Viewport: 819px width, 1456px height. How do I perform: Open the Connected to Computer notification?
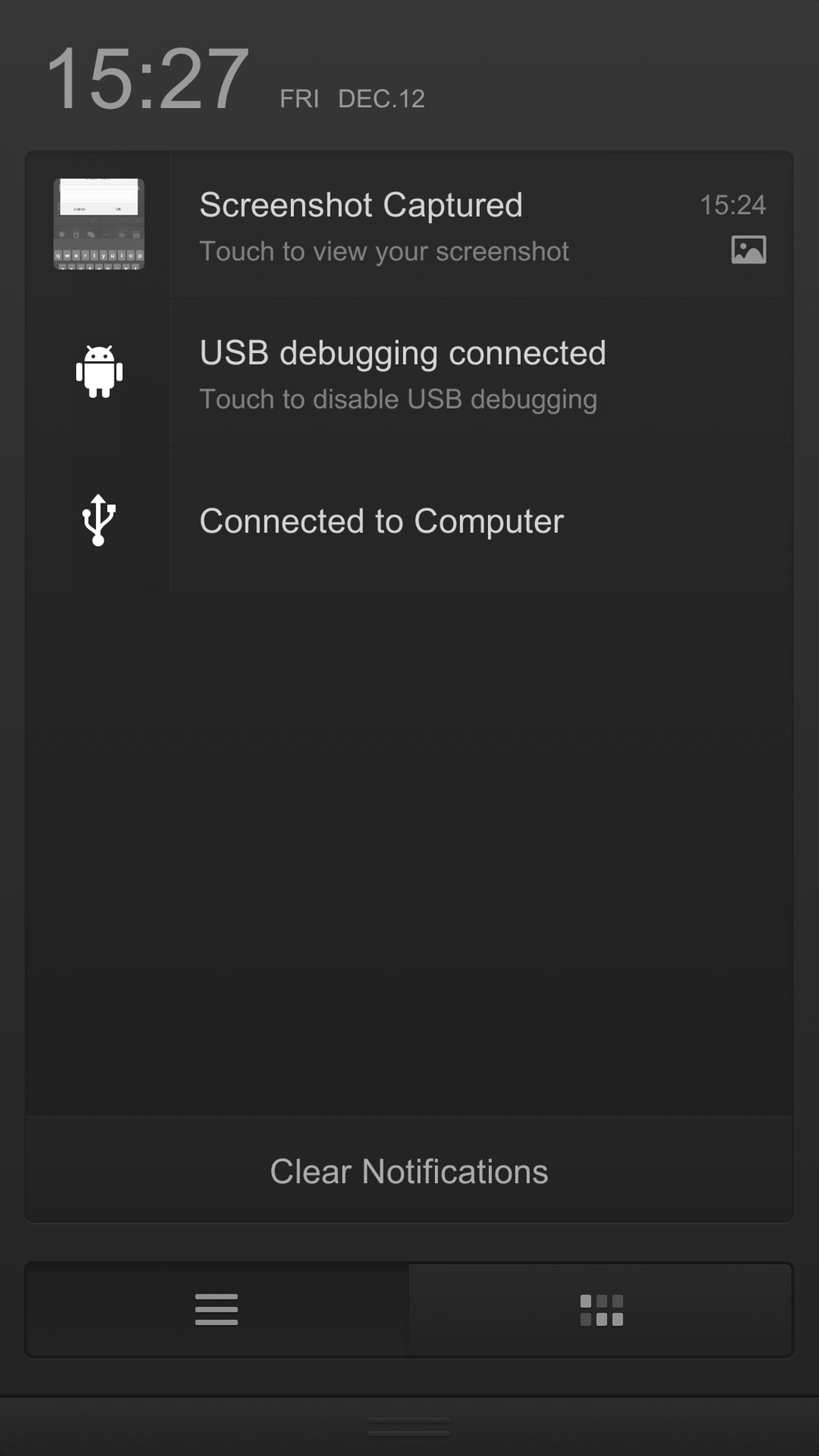click(x=409, y=521)
